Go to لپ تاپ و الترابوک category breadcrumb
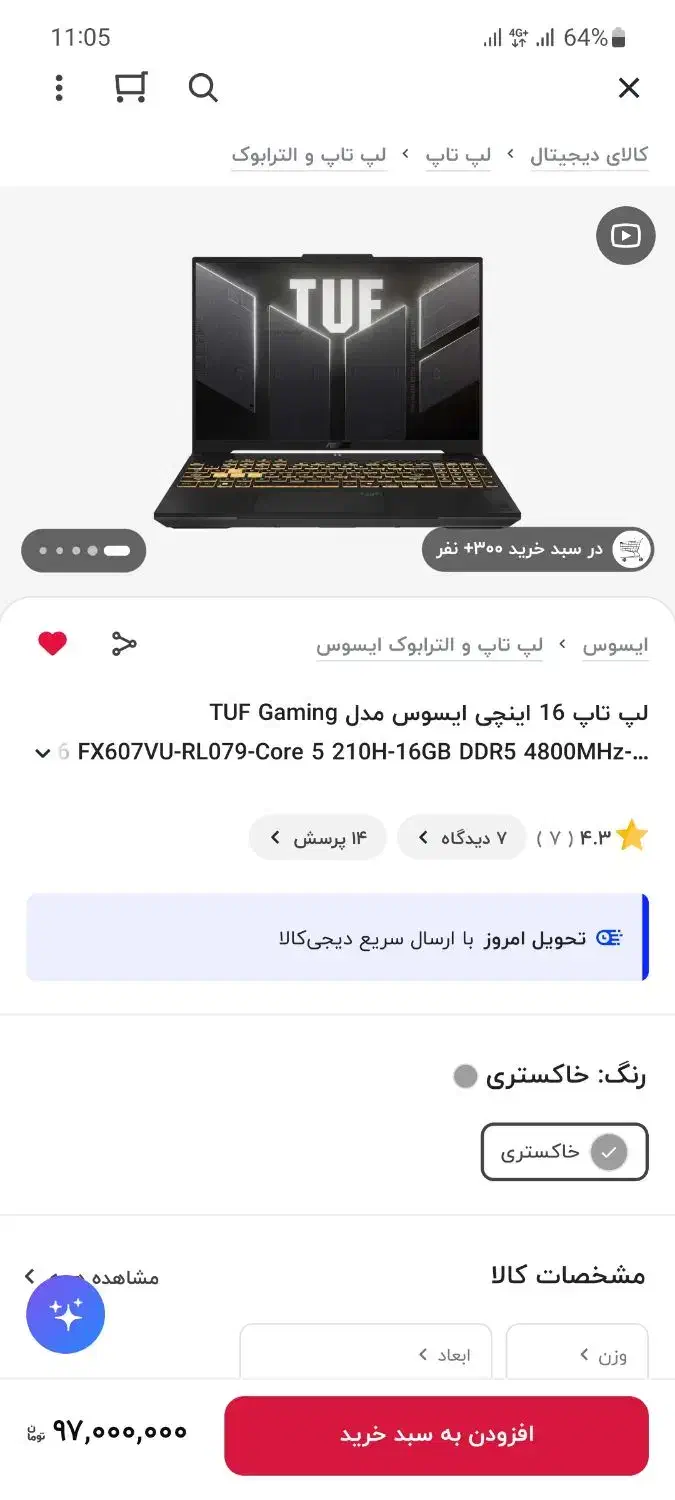675x1500 pixels. (309, 155)
